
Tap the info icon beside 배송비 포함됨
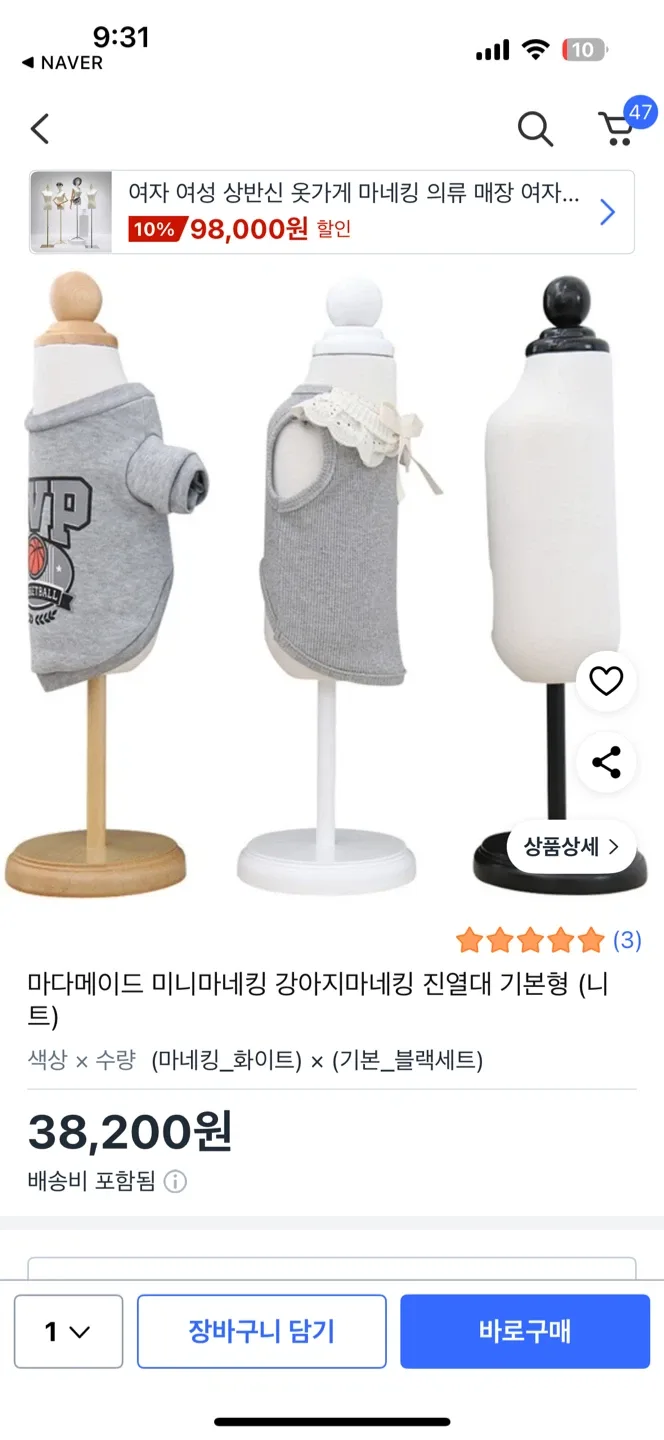pos(175,1182)
